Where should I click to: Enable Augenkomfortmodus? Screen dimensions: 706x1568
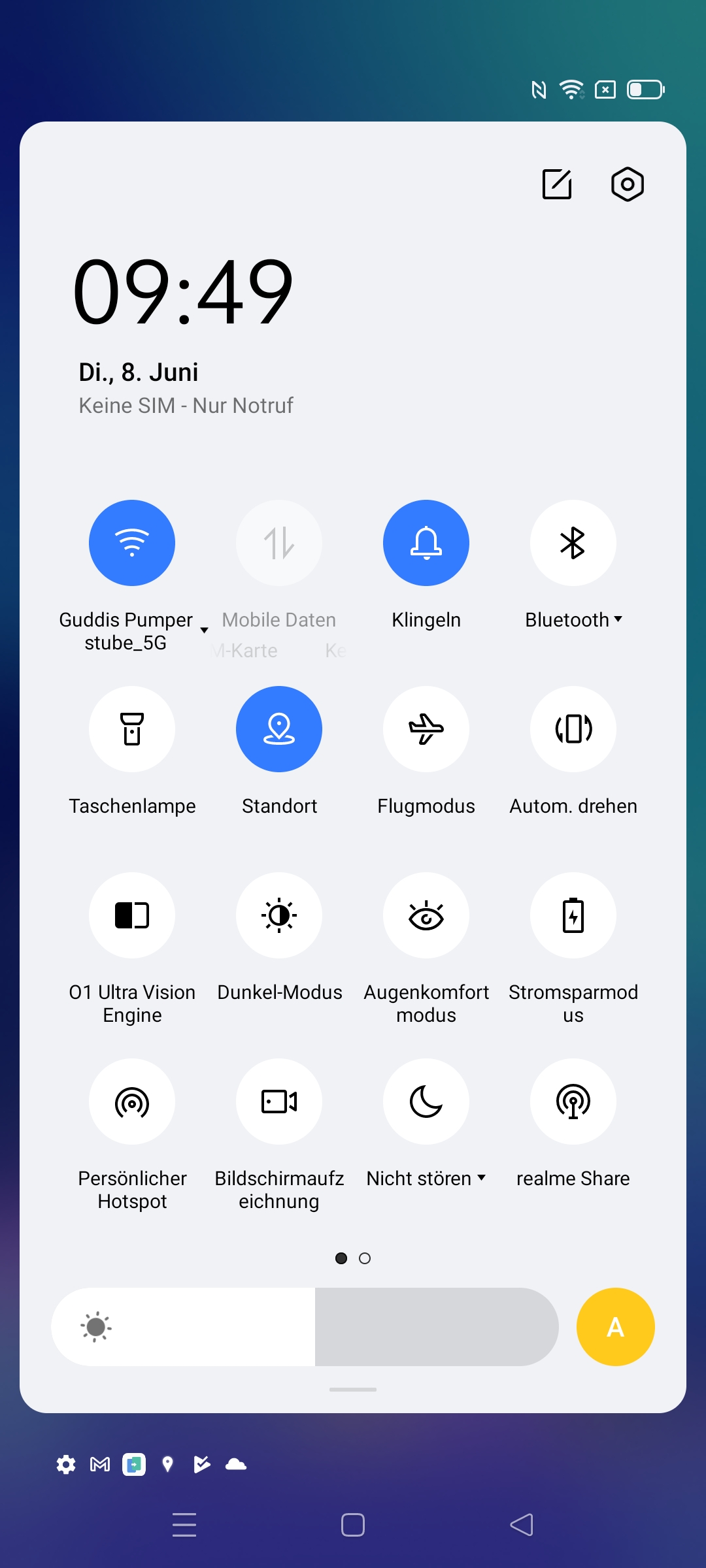pyautogui.click(x=426, y=915)
